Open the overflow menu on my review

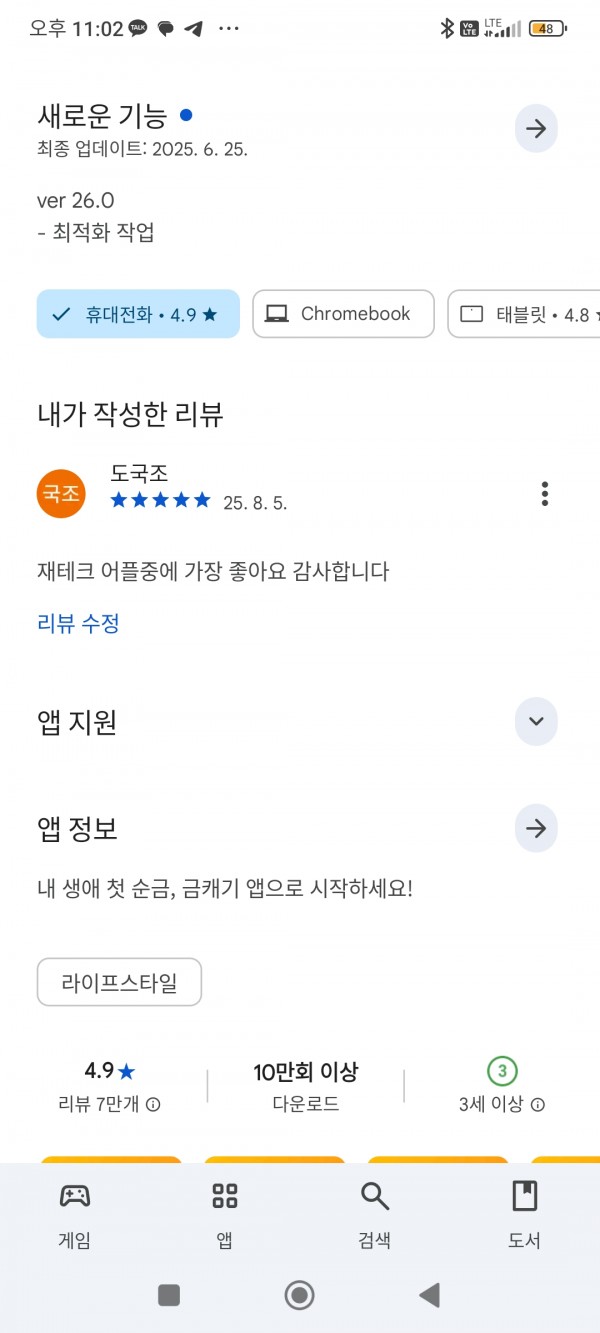[544, 494]
